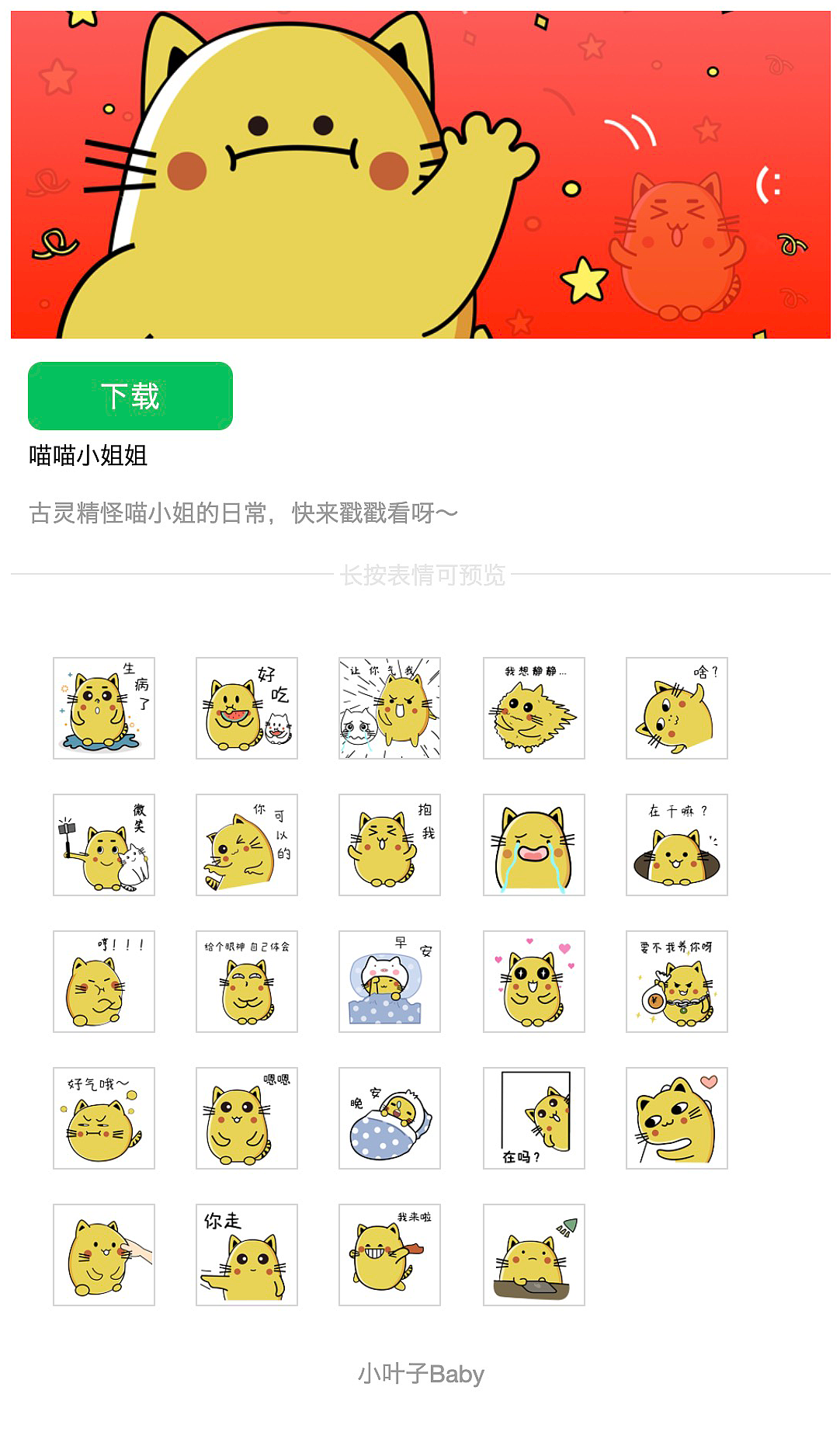The height and width of the screenshot is (1446, 840).
Task: Select the 我想静静 fluffy cat sticker
Action: [x=533, y=708]
